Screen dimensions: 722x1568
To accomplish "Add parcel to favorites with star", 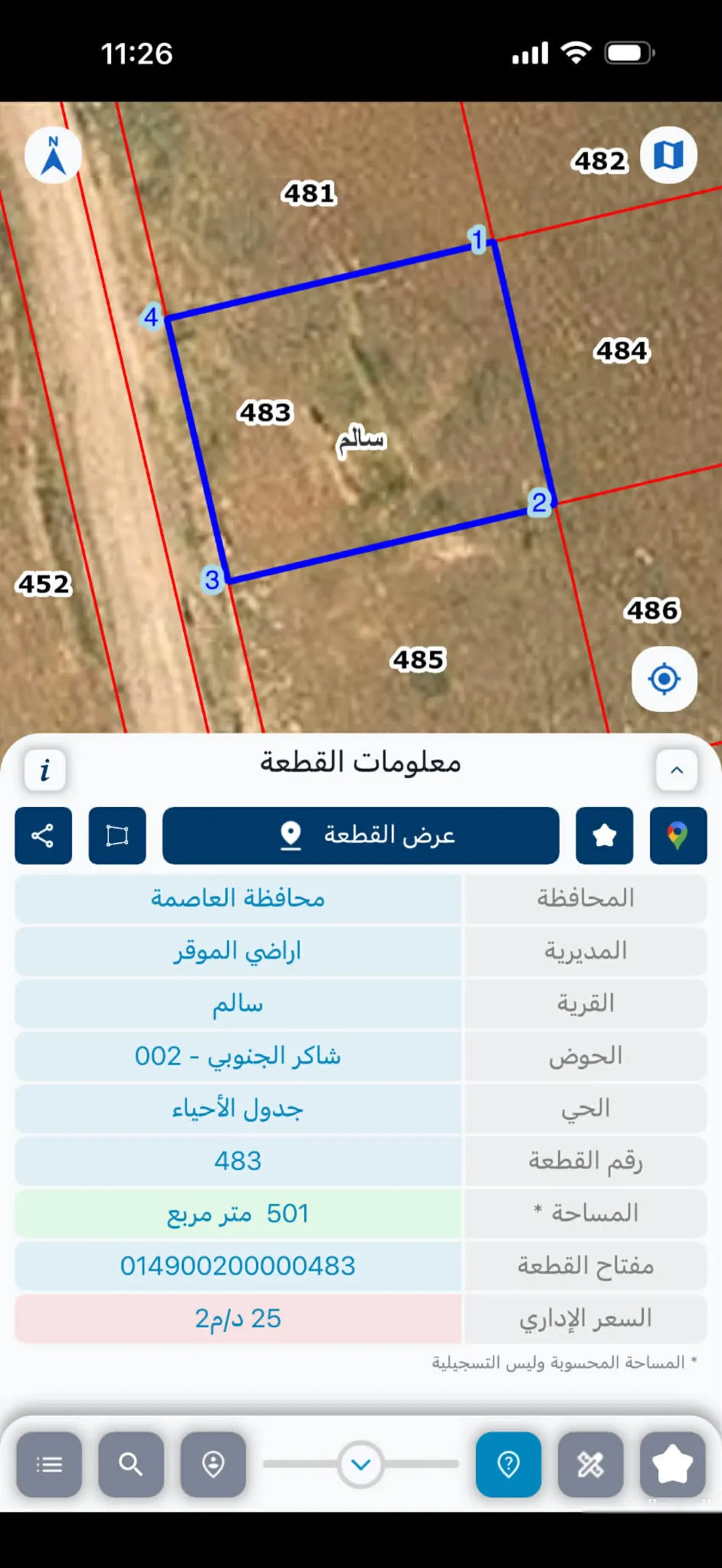I will [x=604, y=836].
